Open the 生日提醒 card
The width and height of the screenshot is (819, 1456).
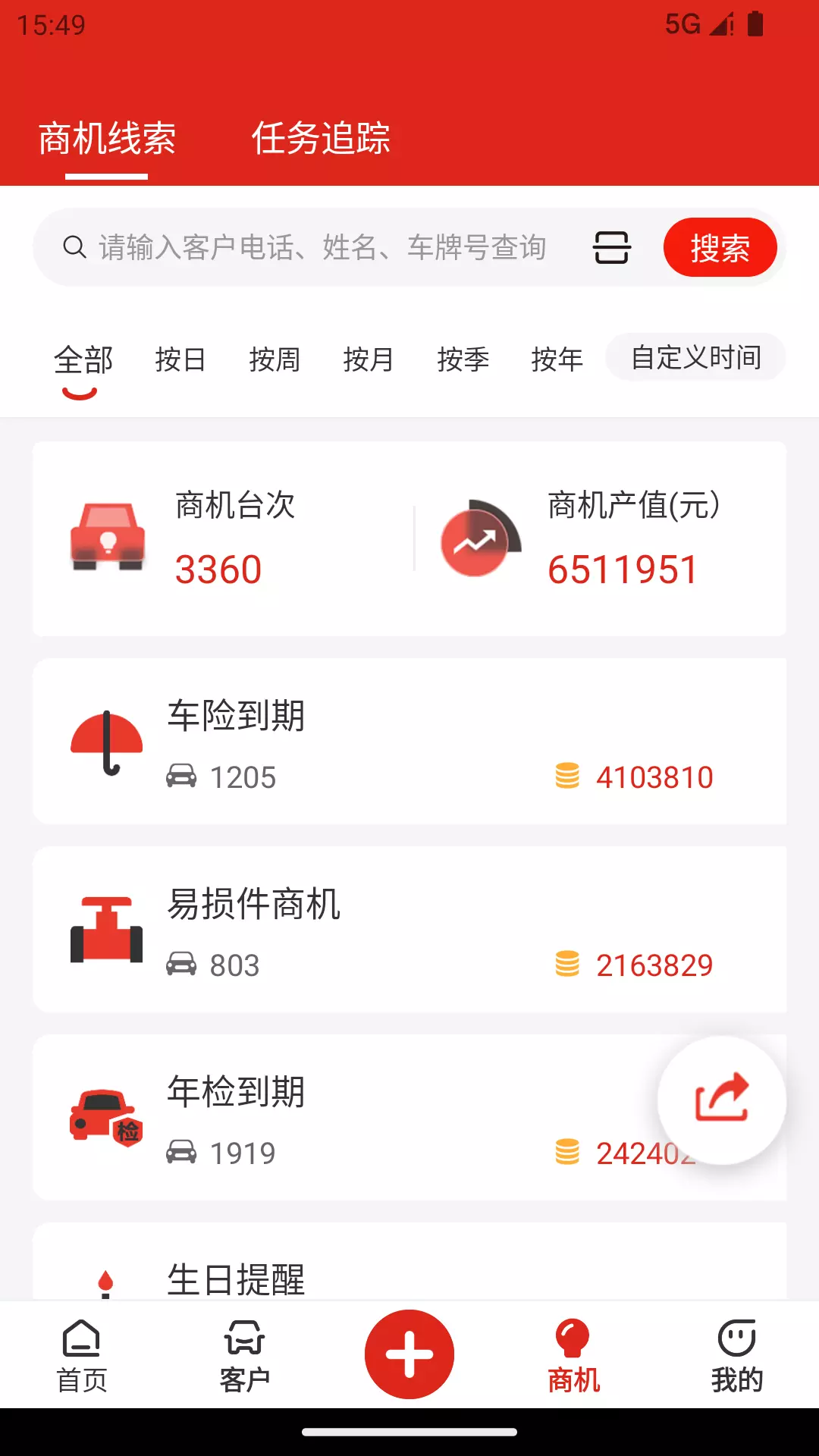pyautogui.click(x=409, y=1262)
